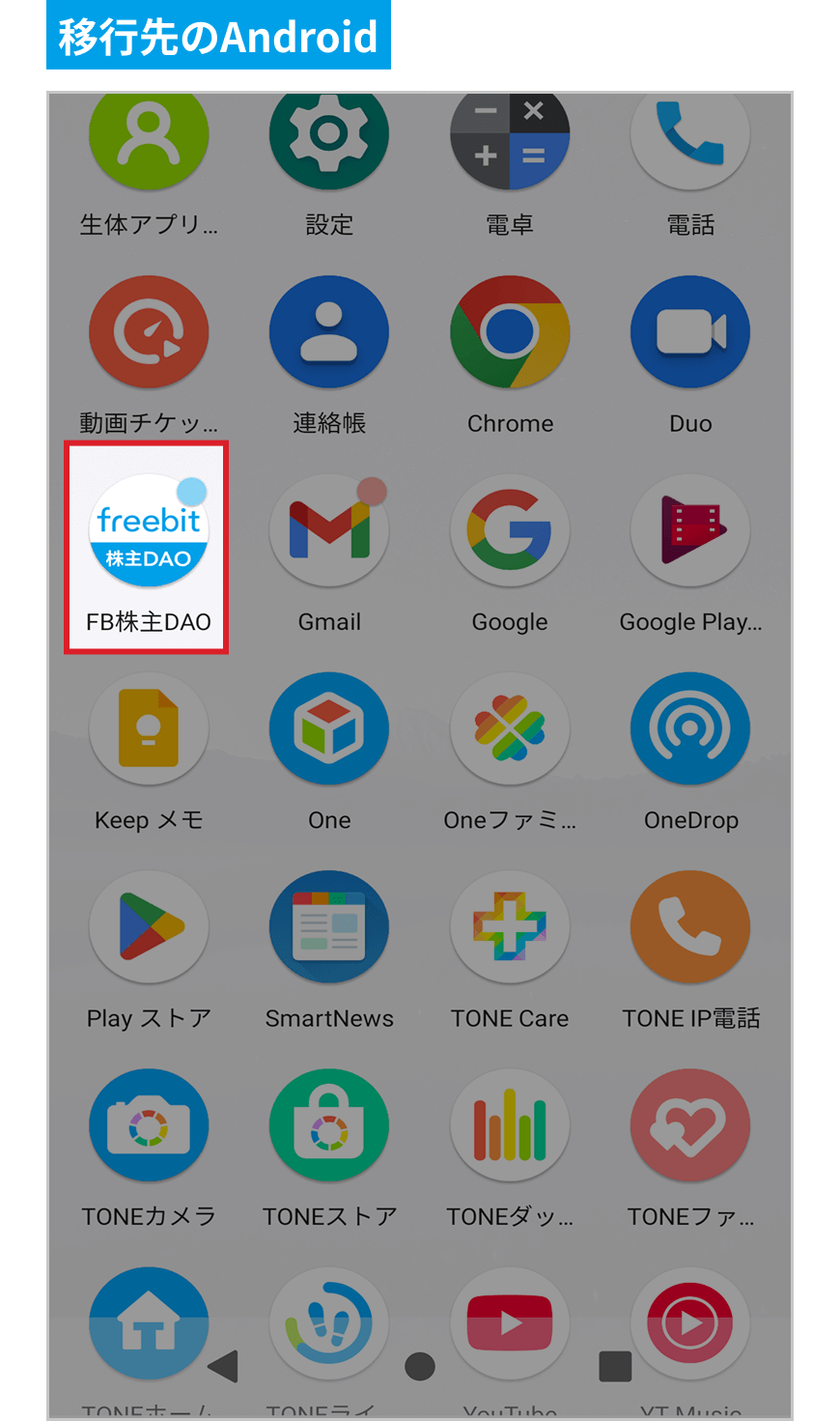Launch Gmail

tap(329, 532)
